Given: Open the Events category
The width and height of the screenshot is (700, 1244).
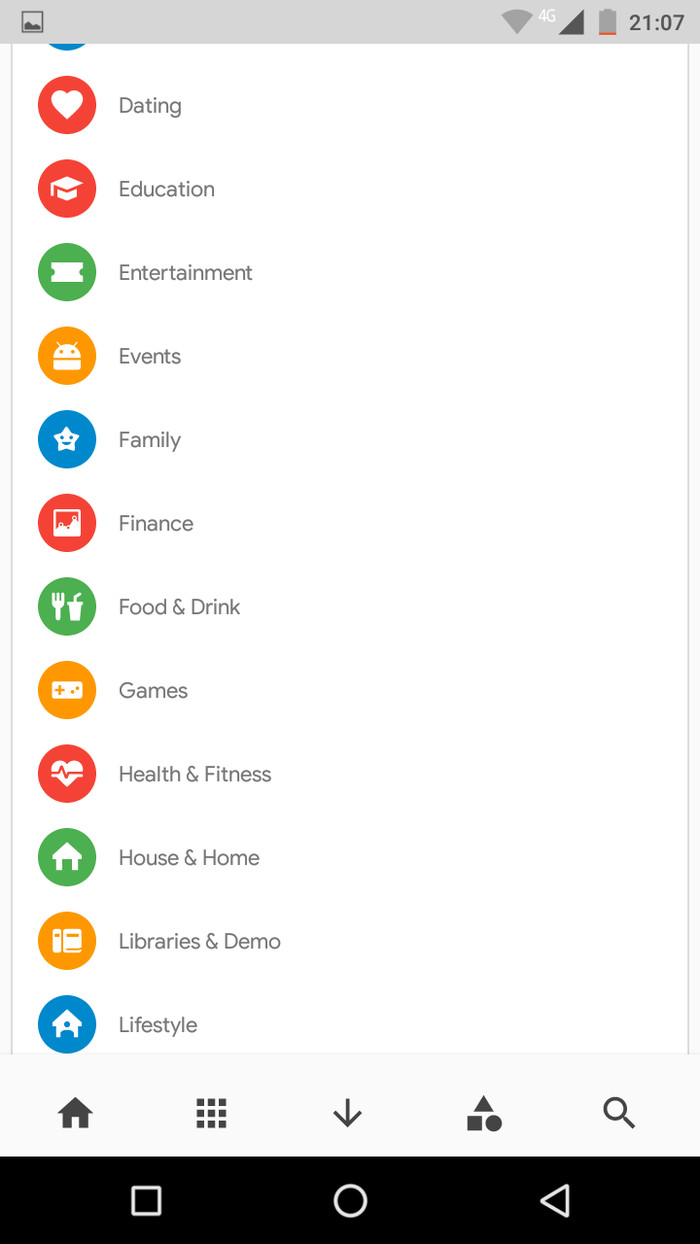Looking at the screenshot, I should click(150, 356).
